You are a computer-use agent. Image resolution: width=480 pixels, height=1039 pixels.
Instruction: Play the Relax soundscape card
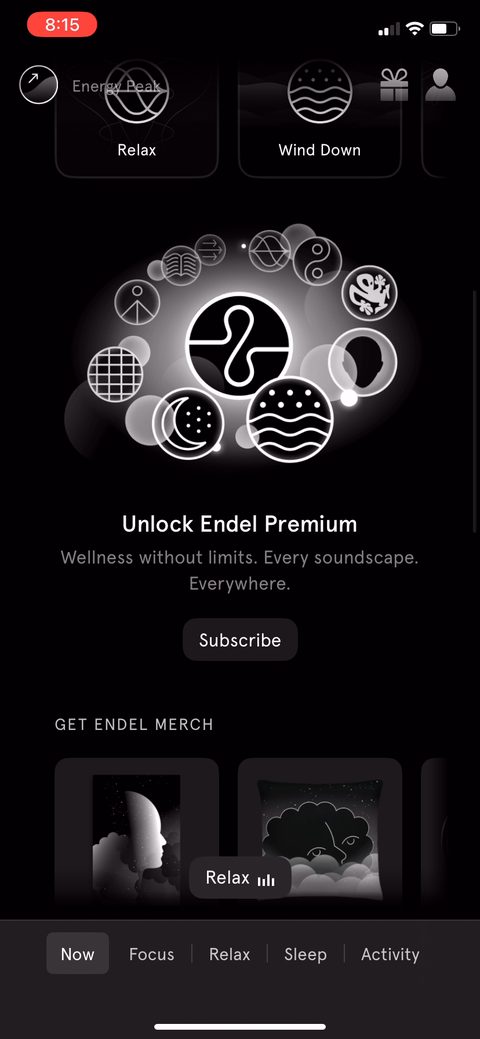tap(137, 119)
